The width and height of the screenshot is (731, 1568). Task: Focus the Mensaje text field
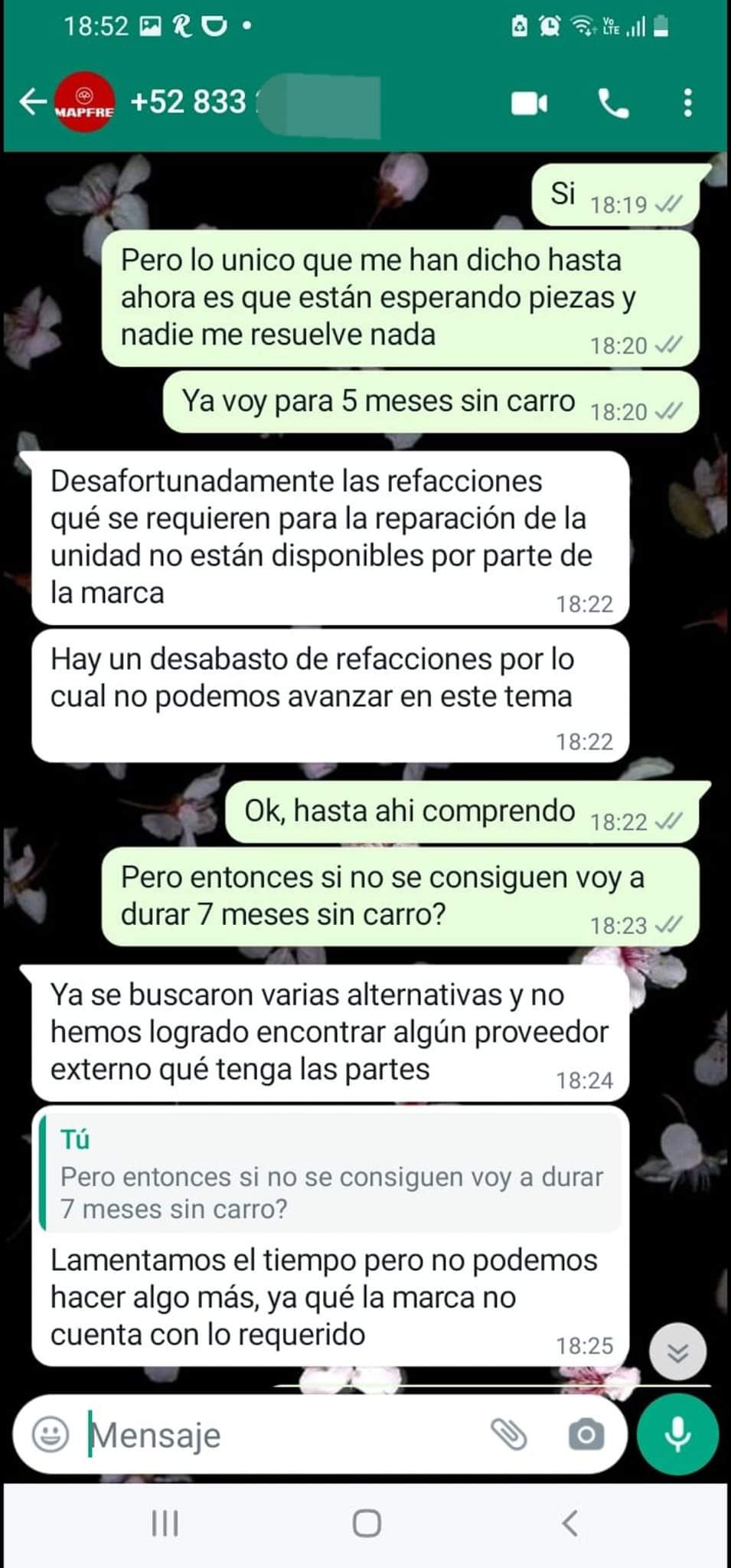(x=283, y=1436)
